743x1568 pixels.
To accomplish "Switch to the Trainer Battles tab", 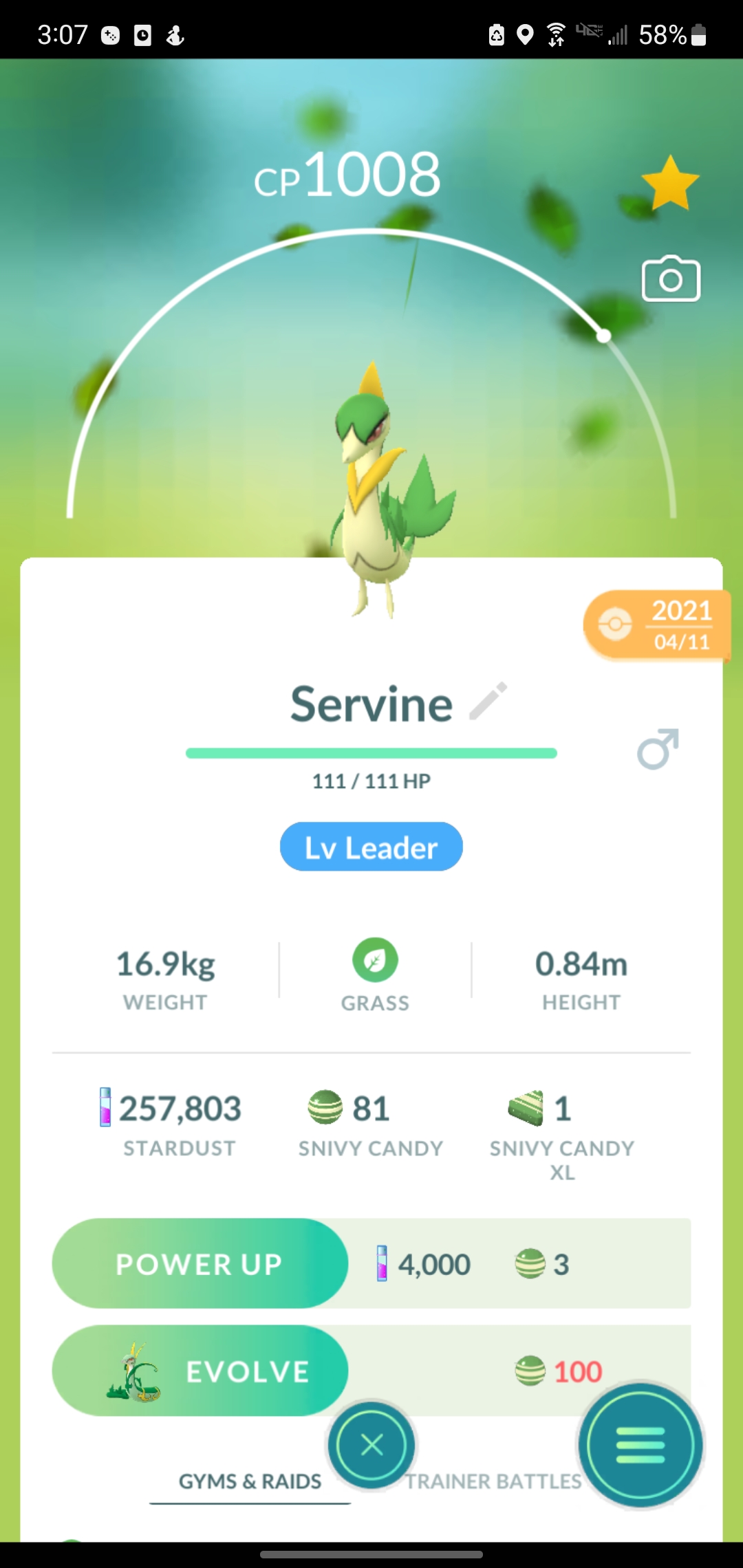I will coord(493,1481).
